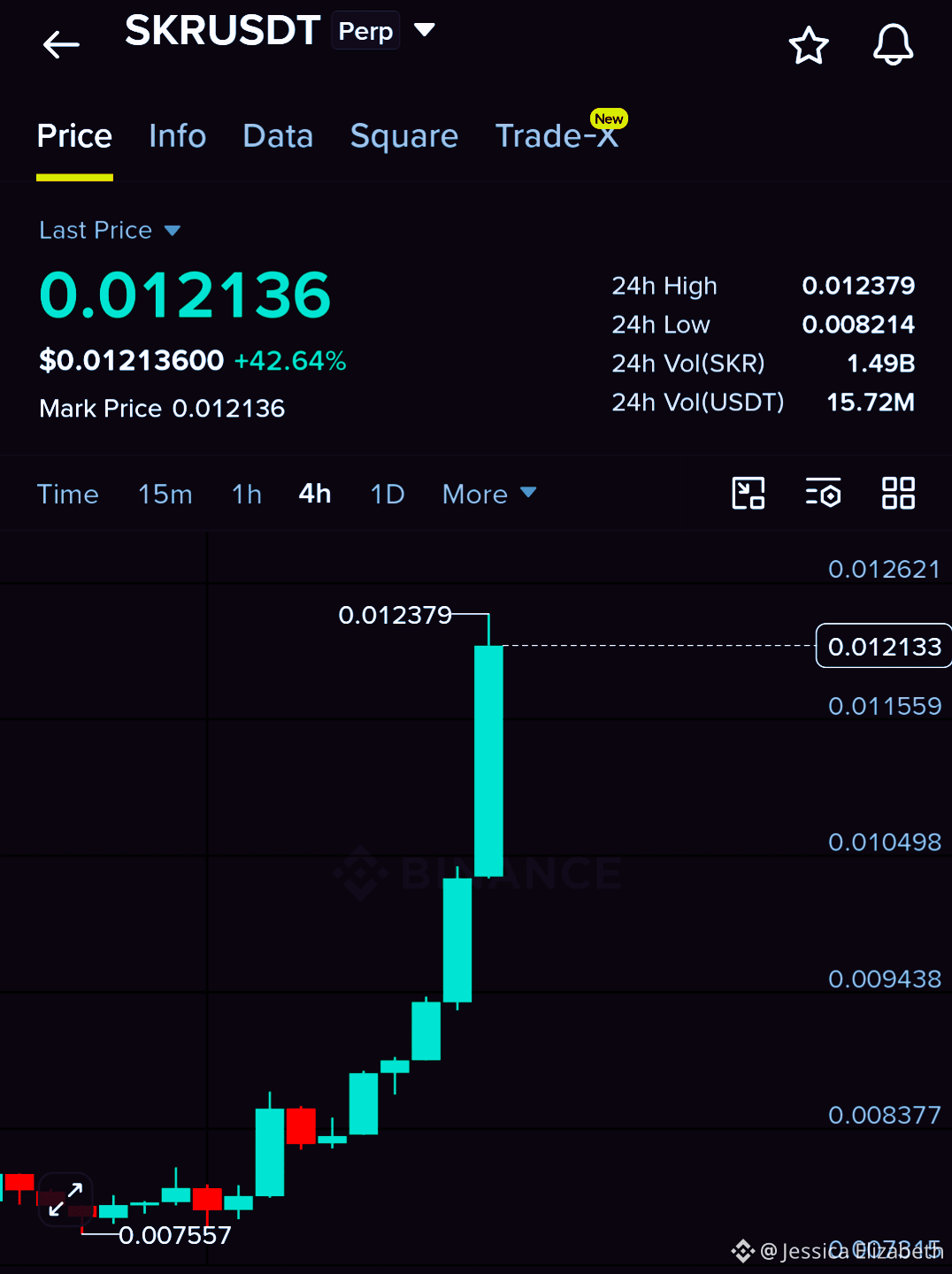Select the 15m interval

pos(165,494)
